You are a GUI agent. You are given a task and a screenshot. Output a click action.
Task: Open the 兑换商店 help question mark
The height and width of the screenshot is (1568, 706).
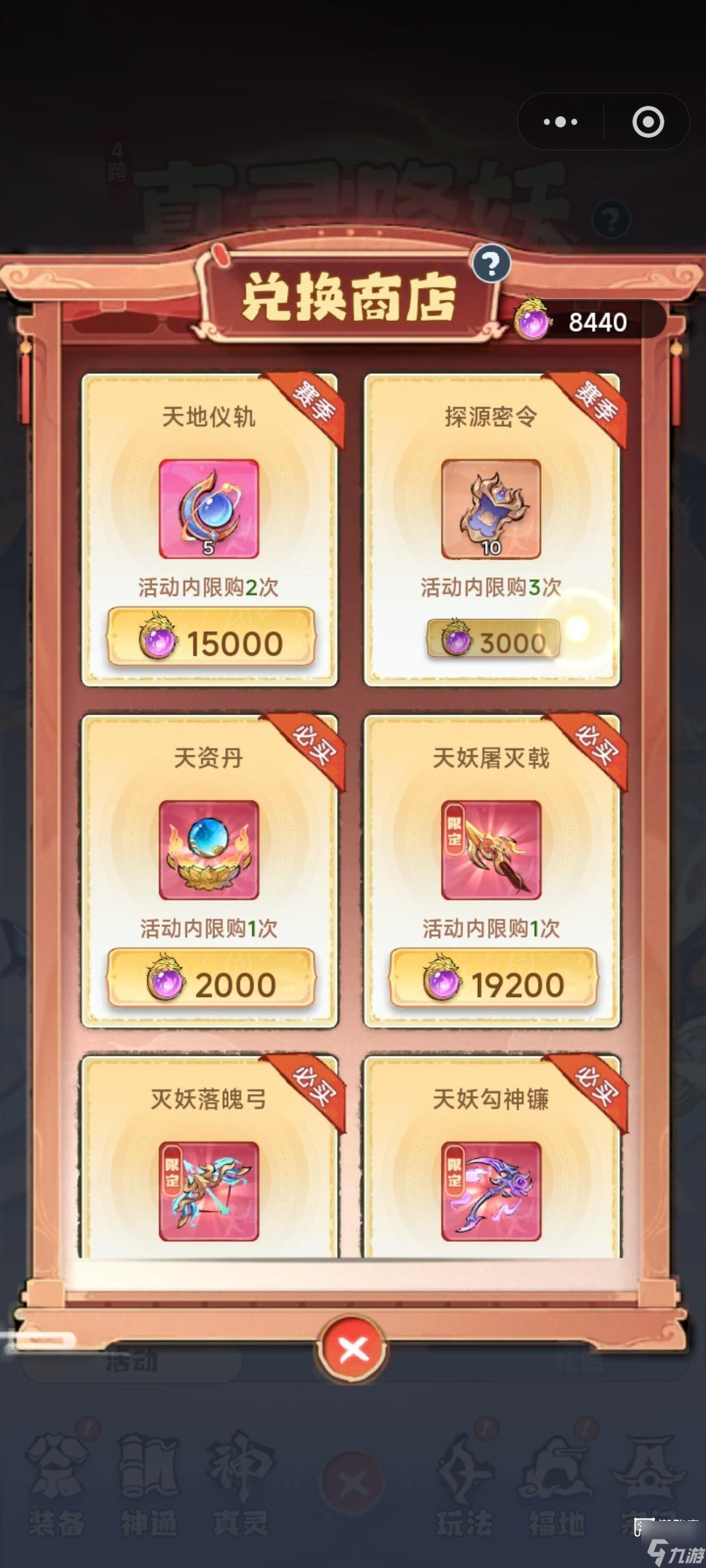491,264
